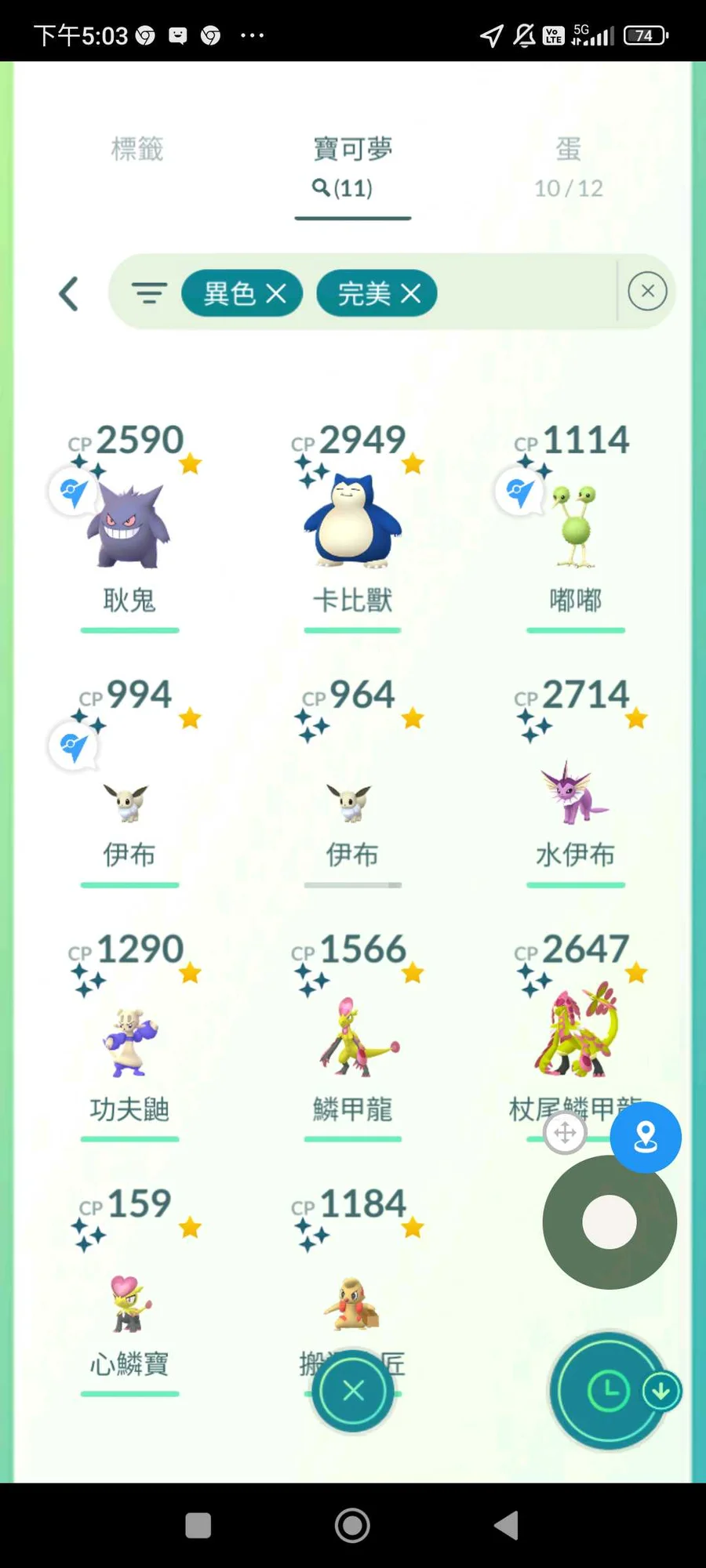Close the Pokémon list with X button
Viewport: 706px width, 1568px height.
(x=353, y=1390)
